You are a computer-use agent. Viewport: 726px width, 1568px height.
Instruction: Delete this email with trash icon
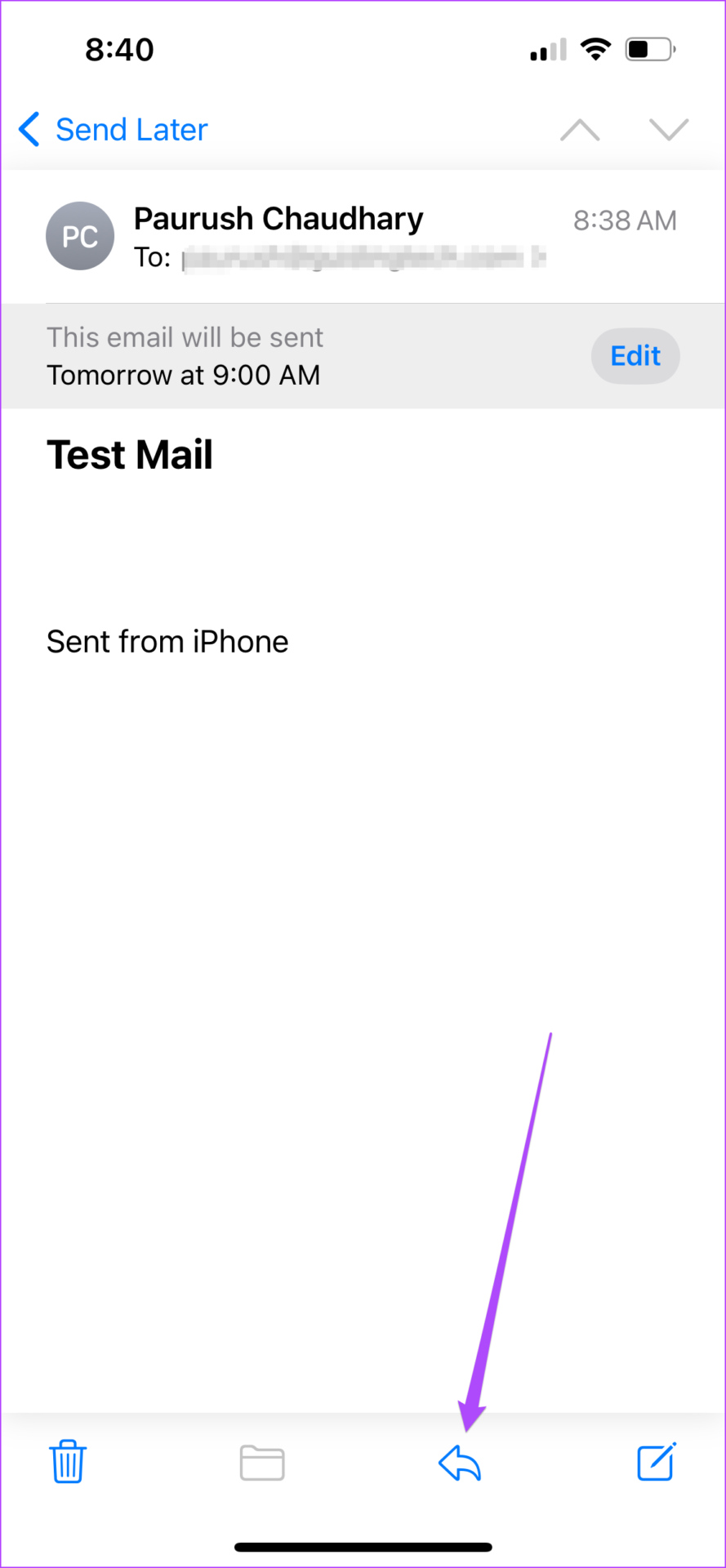click(68, 1462)
